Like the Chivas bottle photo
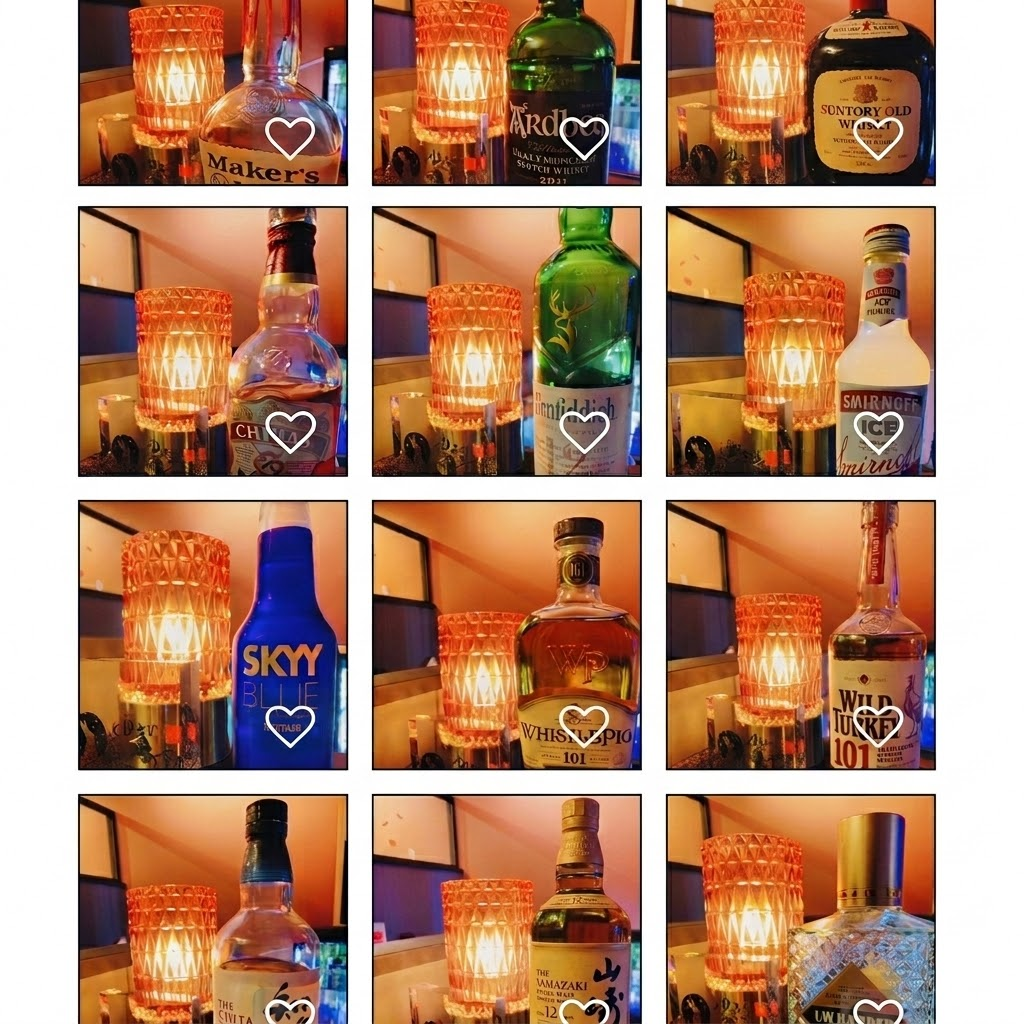 coord(290,431)
